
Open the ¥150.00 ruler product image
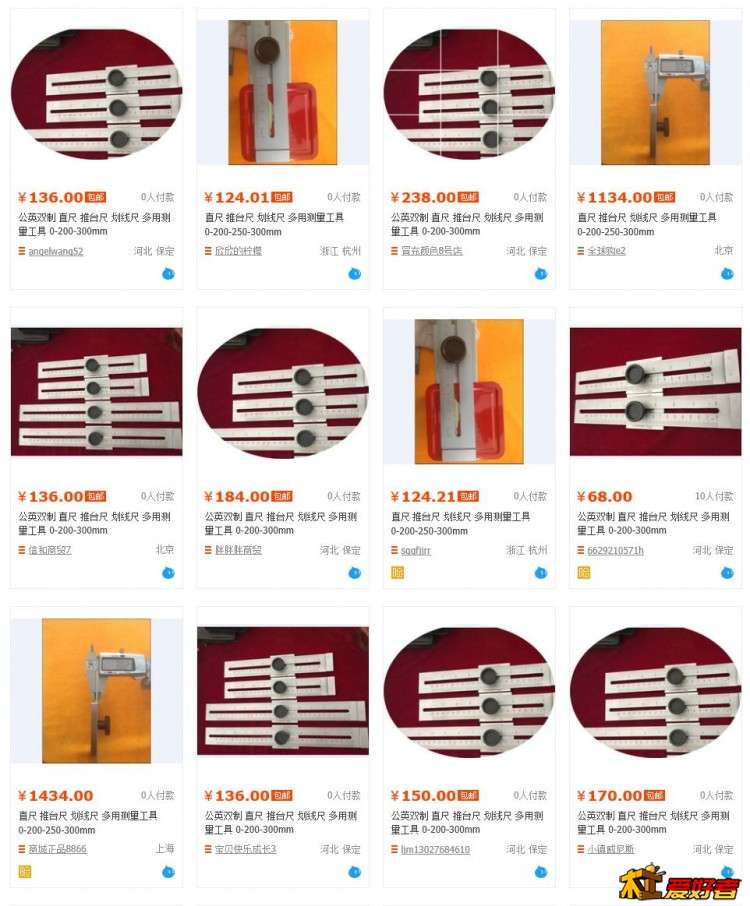[469, 691]
